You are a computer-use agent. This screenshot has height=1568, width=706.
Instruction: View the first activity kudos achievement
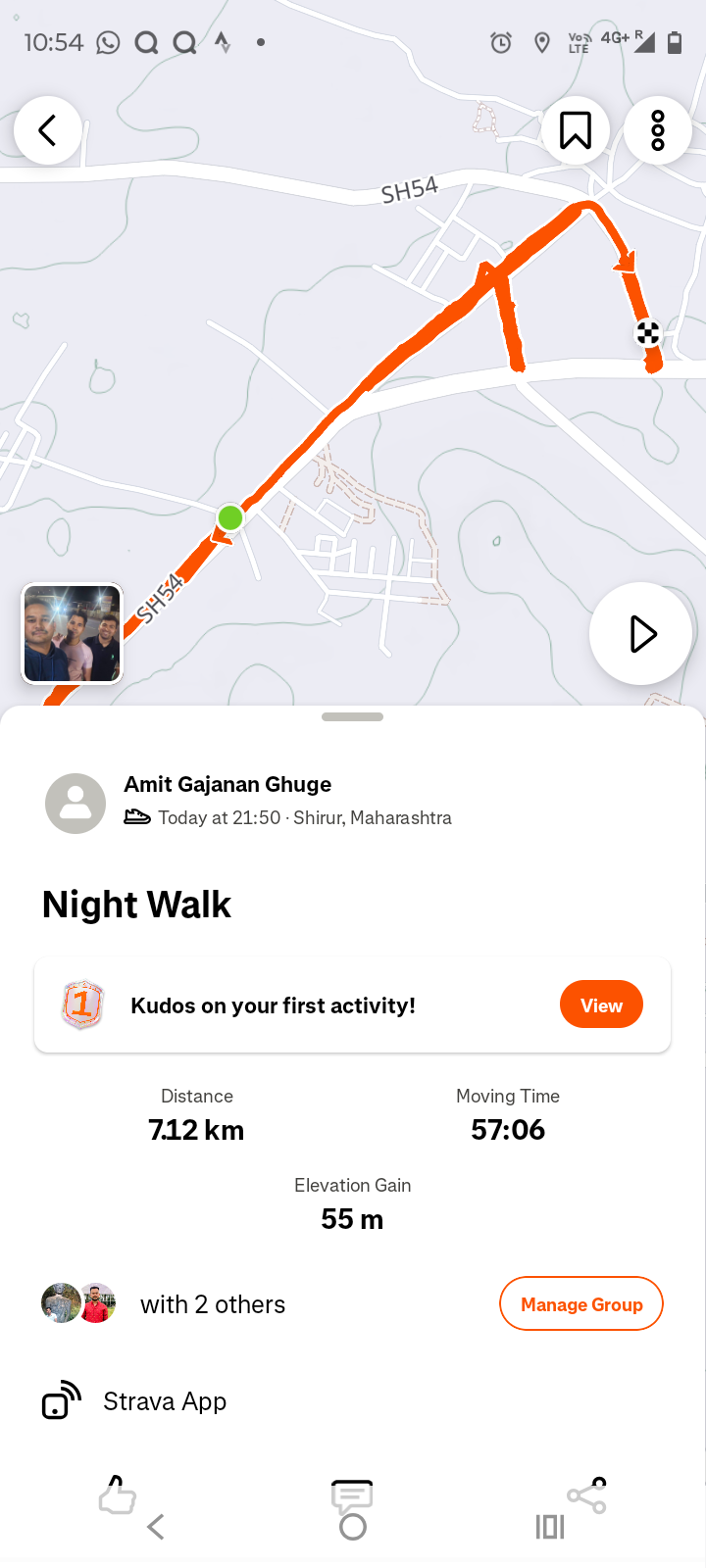point(601,1005)
